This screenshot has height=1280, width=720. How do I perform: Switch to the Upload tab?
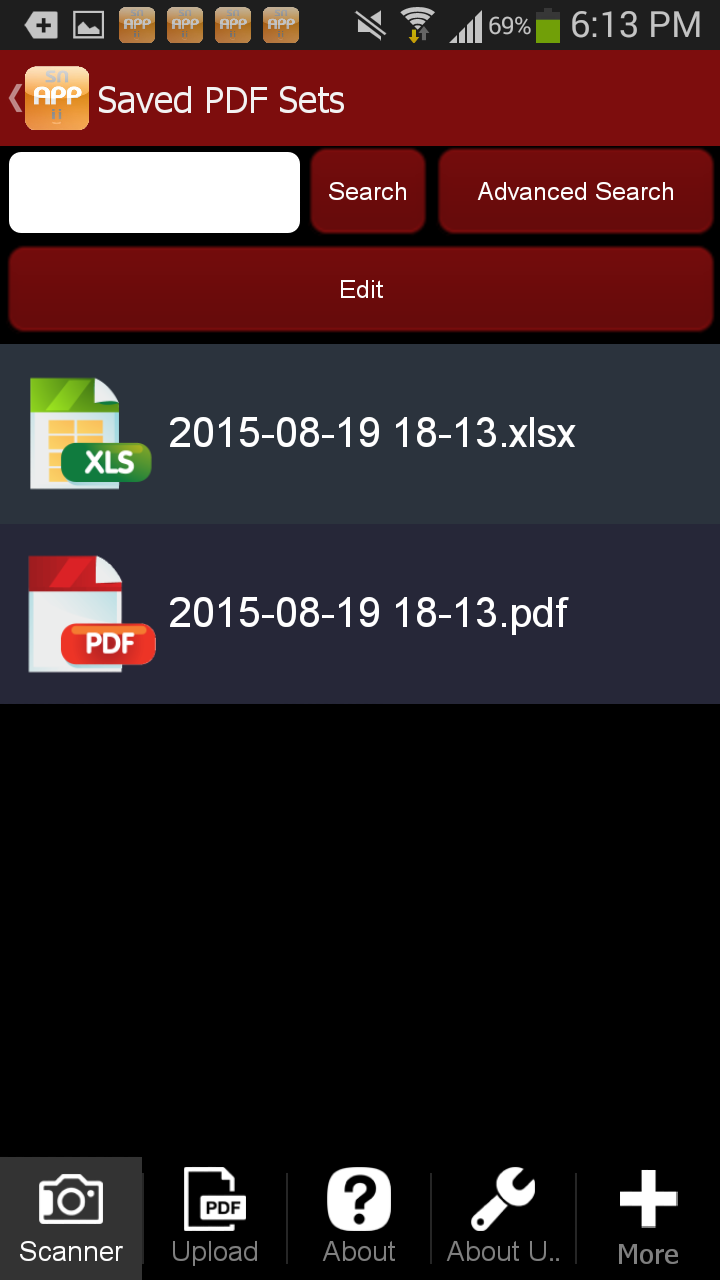pos(214,1218)
